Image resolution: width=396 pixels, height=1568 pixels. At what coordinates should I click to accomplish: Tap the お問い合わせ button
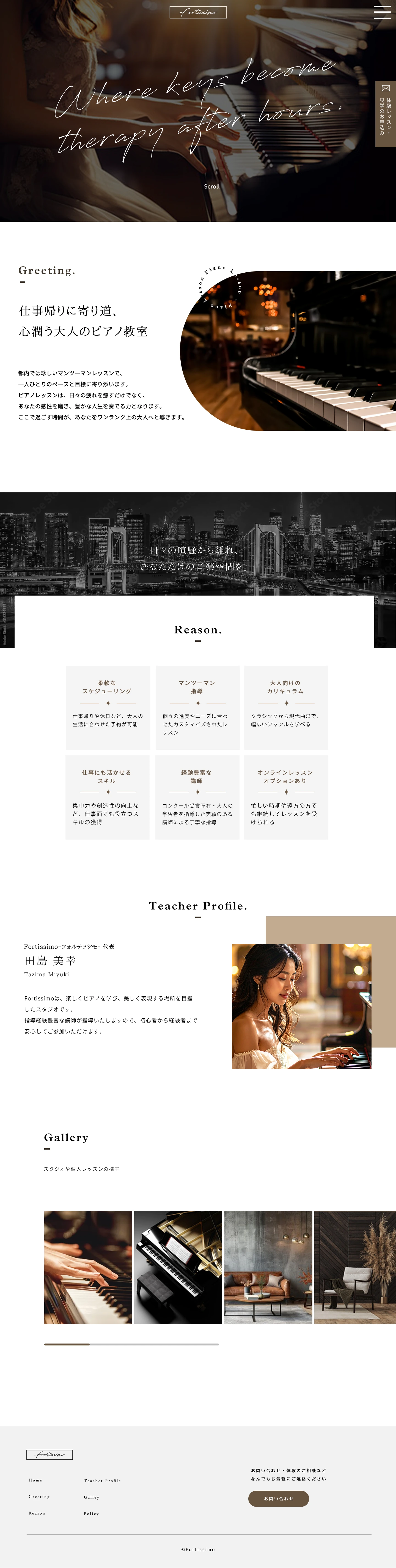(279, 1499)
